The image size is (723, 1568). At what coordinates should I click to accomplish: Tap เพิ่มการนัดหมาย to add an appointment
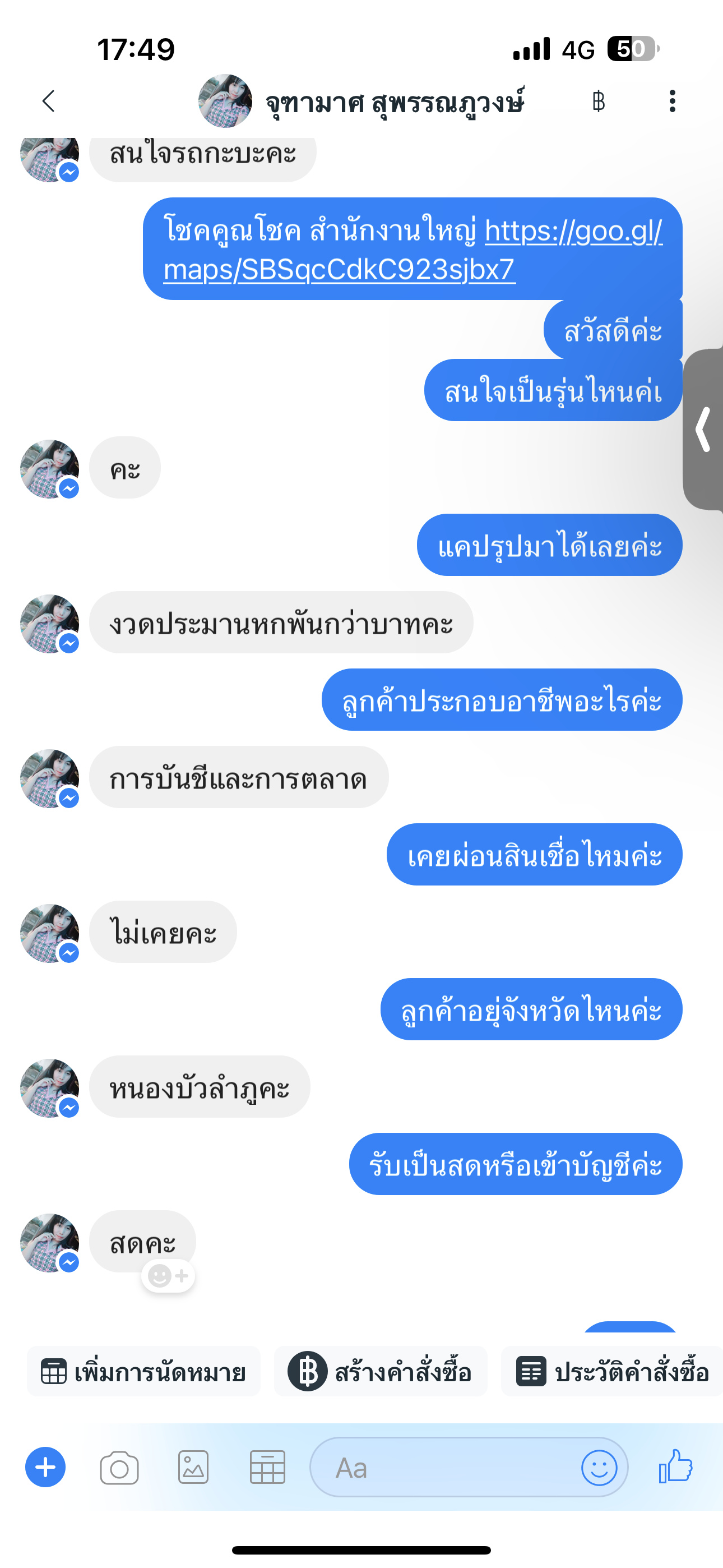pyautogui.click(x=143, y=1372)
